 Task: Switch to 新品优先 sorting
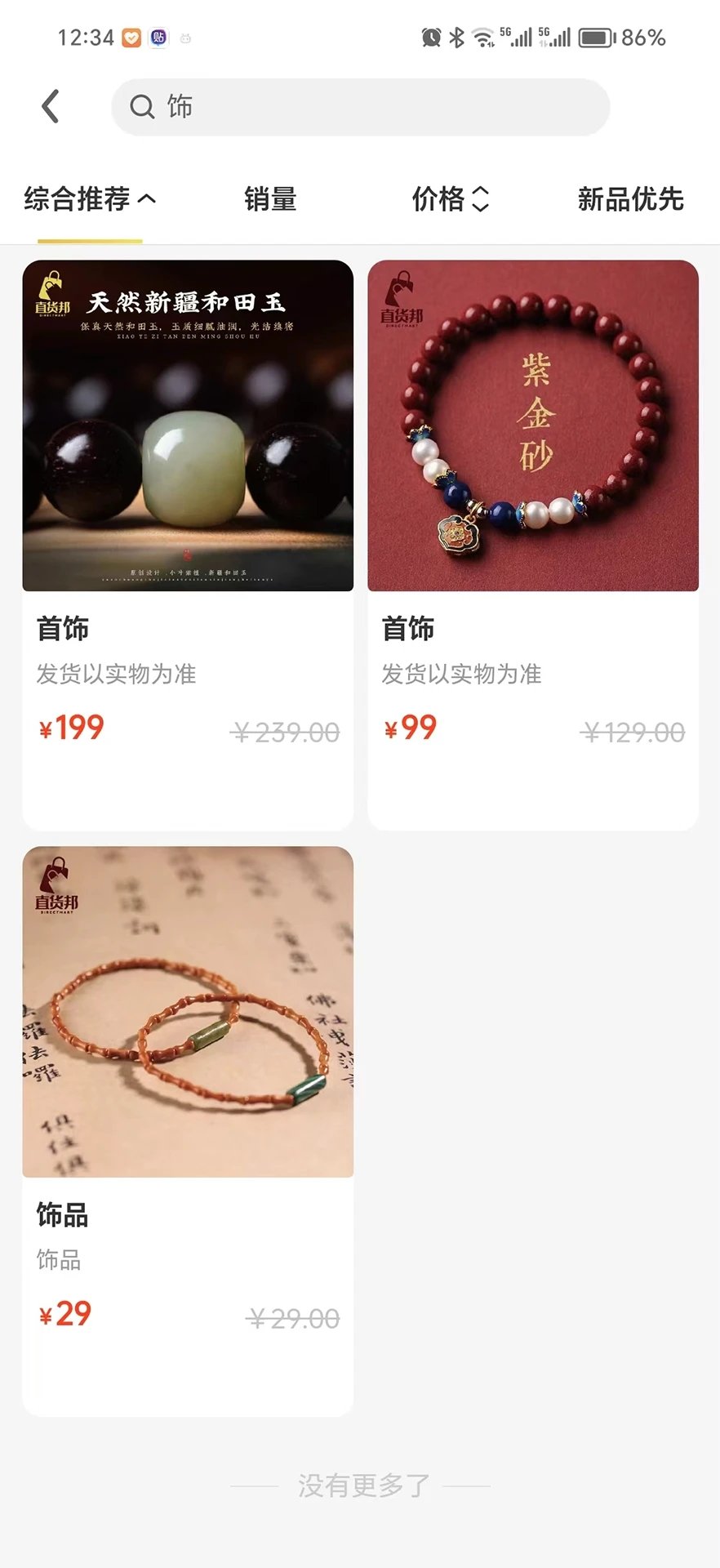[x=630, y=199]
